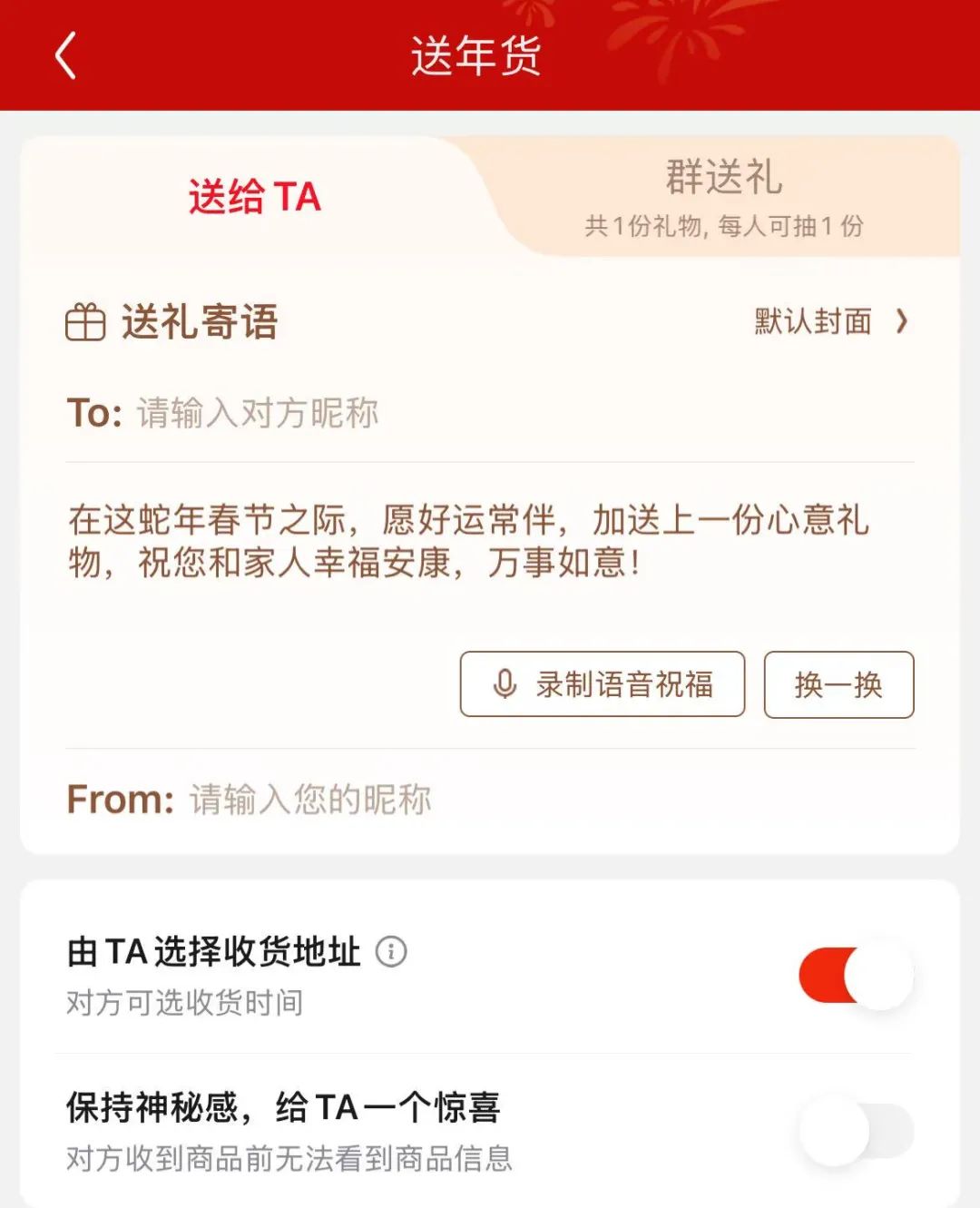This screenshot has height=1208, width=980.
Task: Enable 保持神秘感 surprise switch
Action: pos(856,1131)
